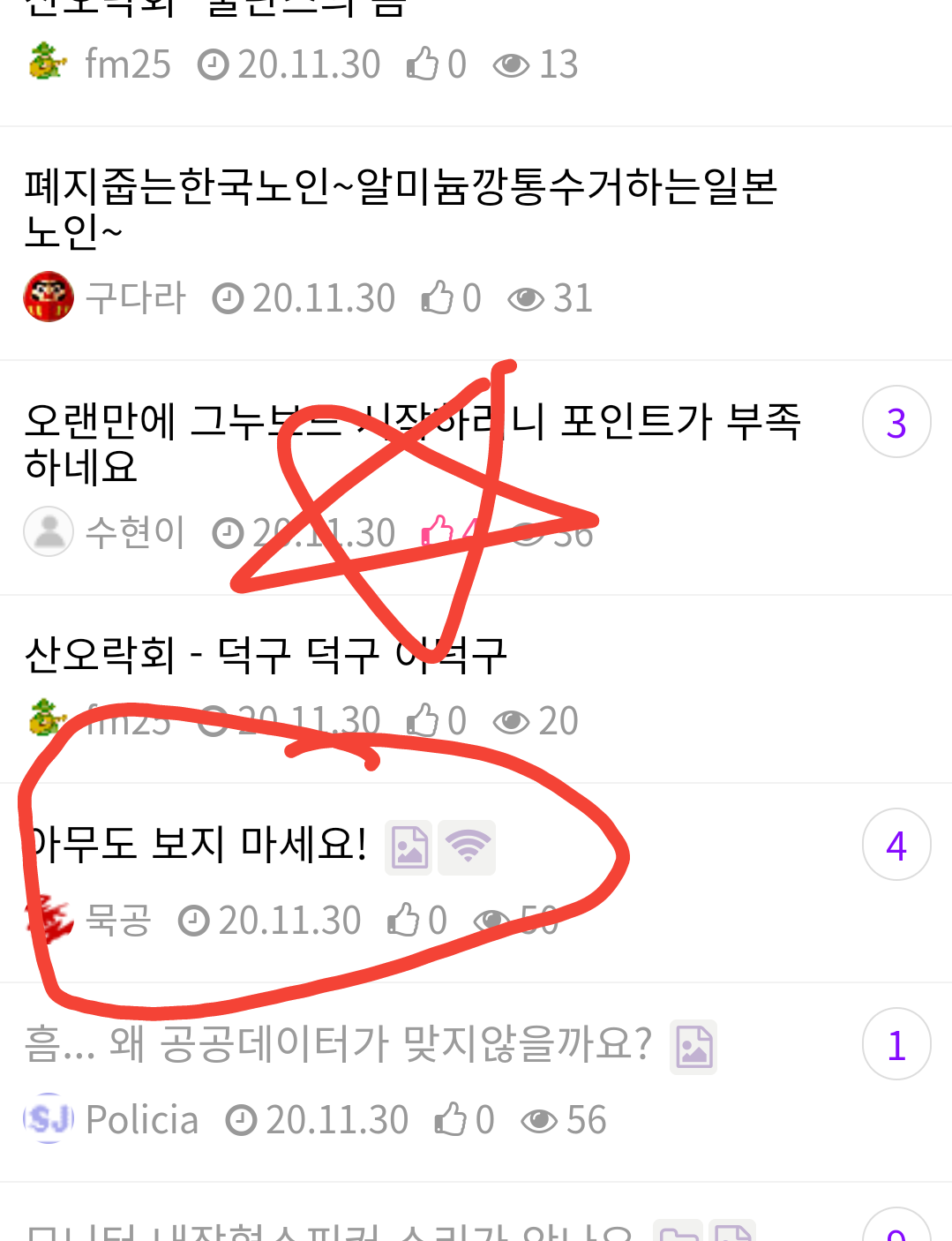The height and width of the screenshot is (1241, 952).
Task: Open the post 흠... 왜 공공데이터가 맞지않을까요?
Action: 337,1044
